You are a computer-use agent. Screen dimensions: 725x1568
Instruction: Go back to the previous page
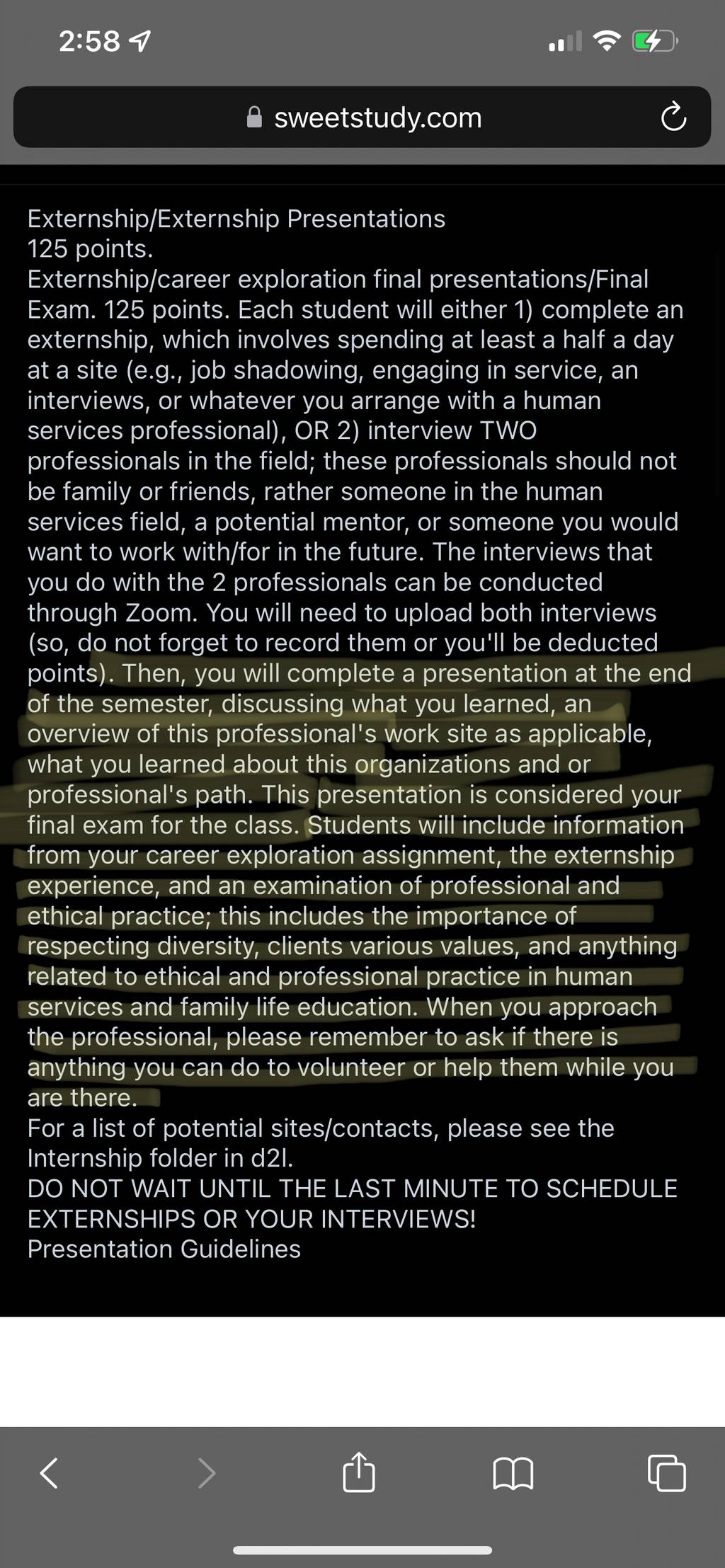pos(48,1473)
